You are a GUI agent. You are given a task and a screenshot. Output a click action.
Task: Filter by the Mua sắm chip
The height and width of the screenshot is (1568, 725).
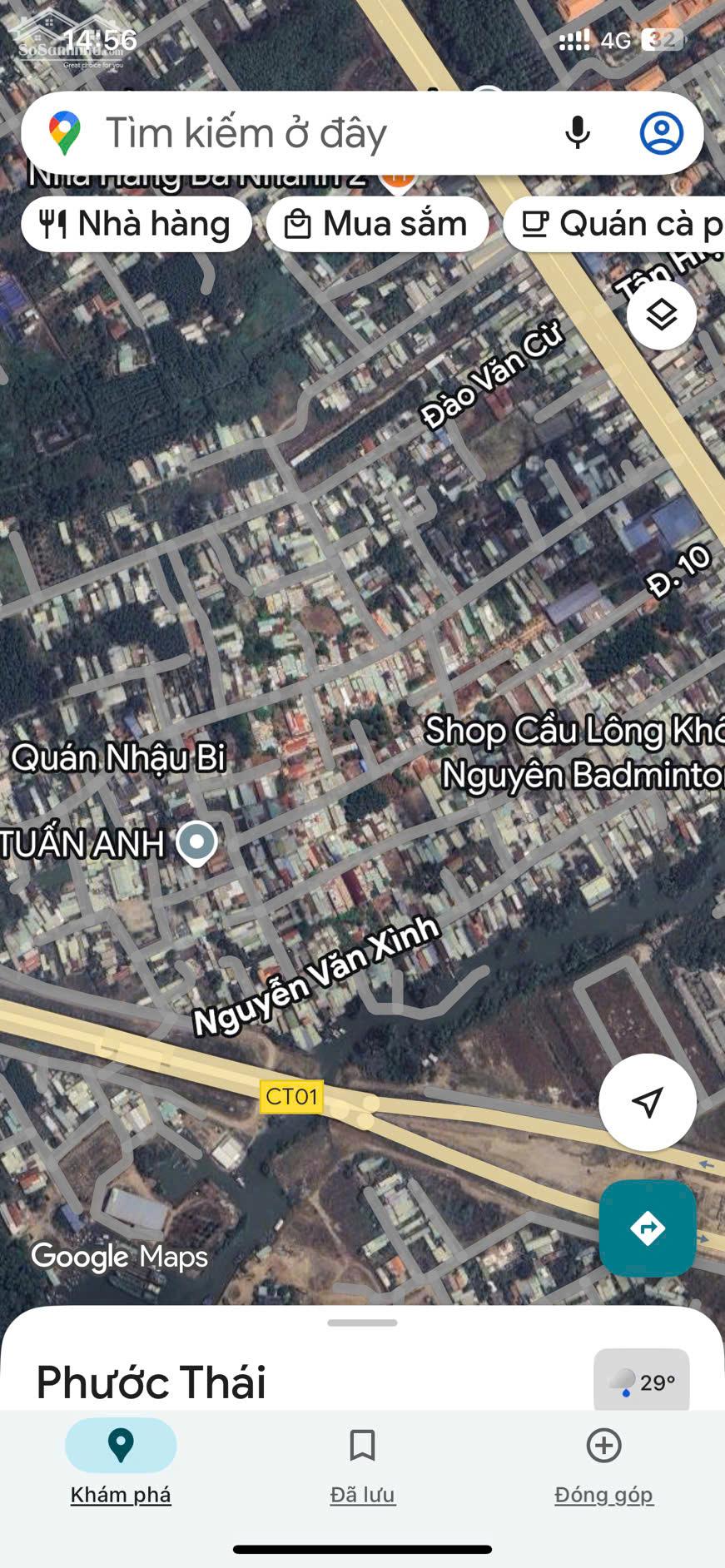377,224
